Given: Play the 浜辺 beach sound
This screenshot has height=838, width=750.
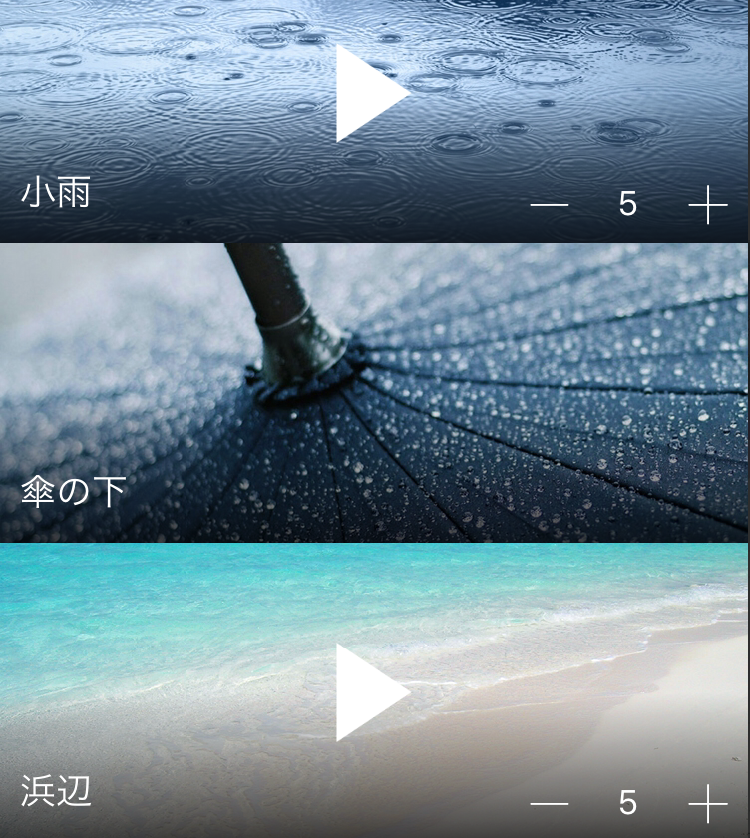Looking at the screenshot, I should click(368, 692).
